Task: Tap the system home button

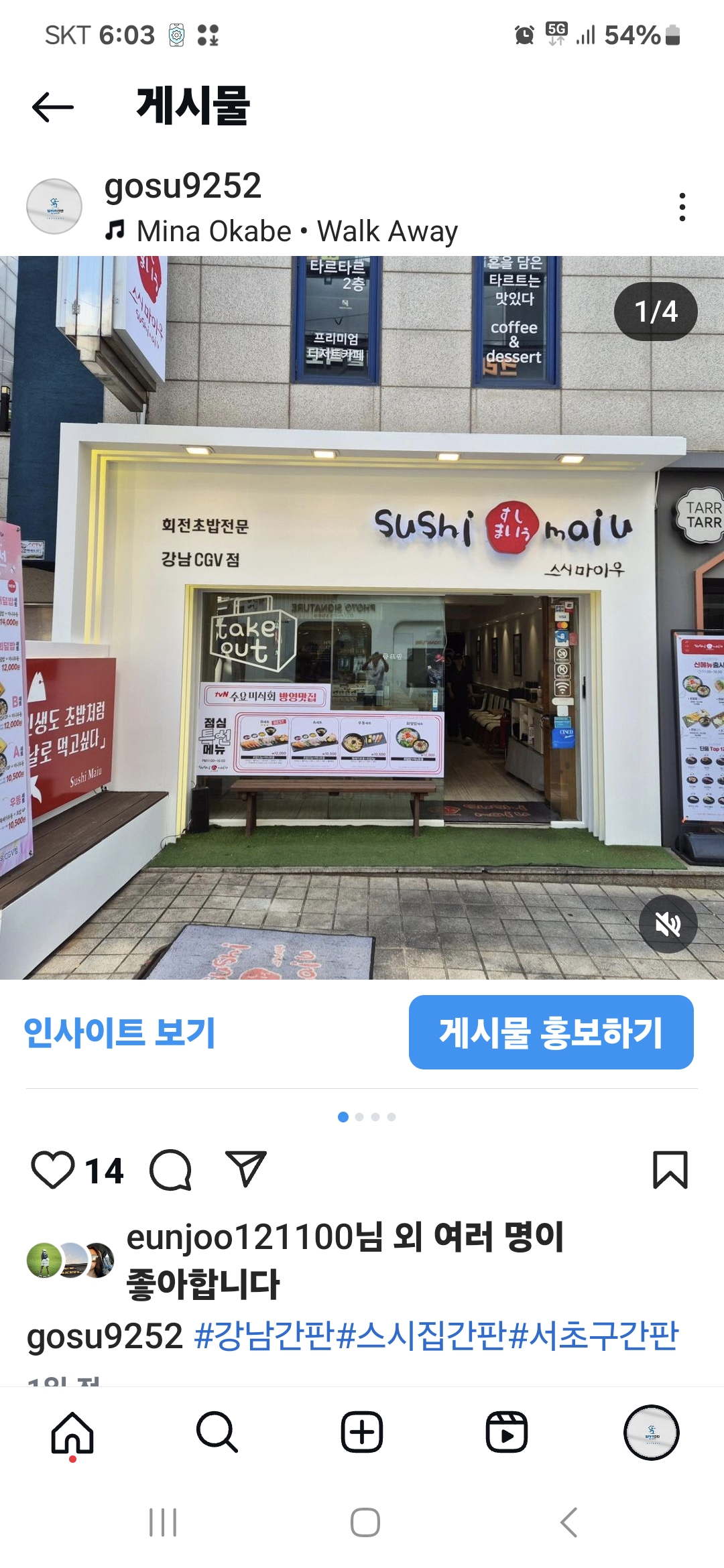Action: point(365,1522)
